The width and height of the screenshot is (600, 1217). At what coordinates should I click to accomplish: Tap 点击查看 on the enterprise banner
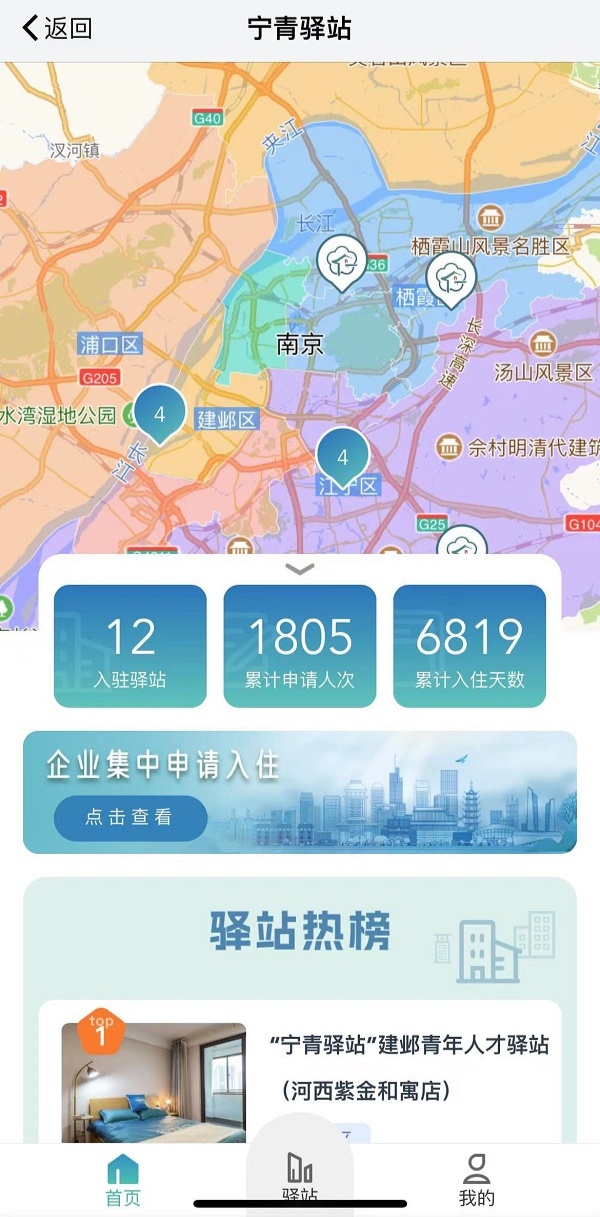tap(130, 817)
